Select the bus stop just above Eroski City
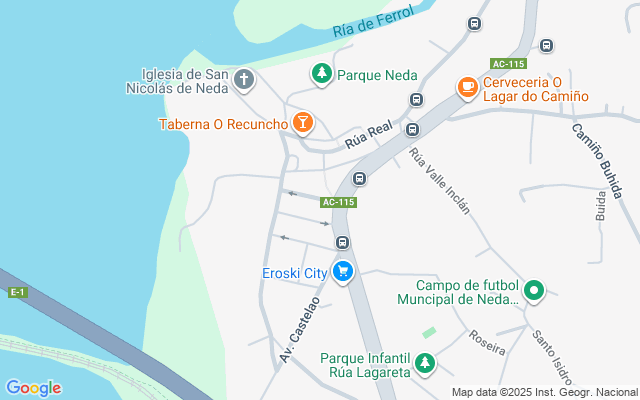 click(342, 243)
